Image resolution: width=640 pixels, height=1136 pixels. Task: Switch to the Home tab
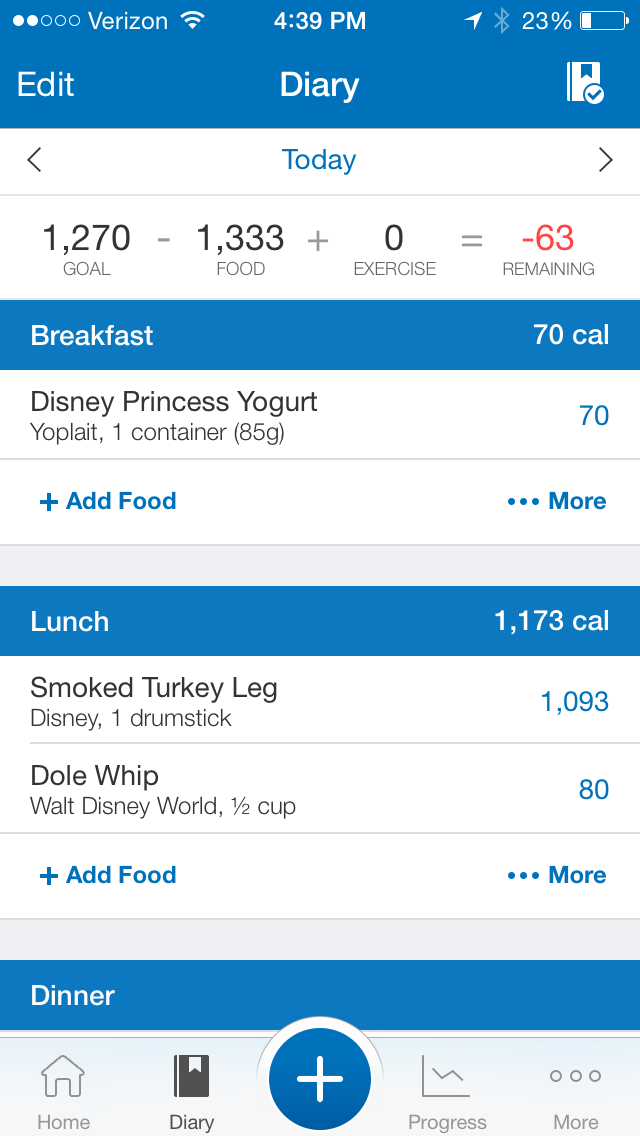[x=63, y=1092]
